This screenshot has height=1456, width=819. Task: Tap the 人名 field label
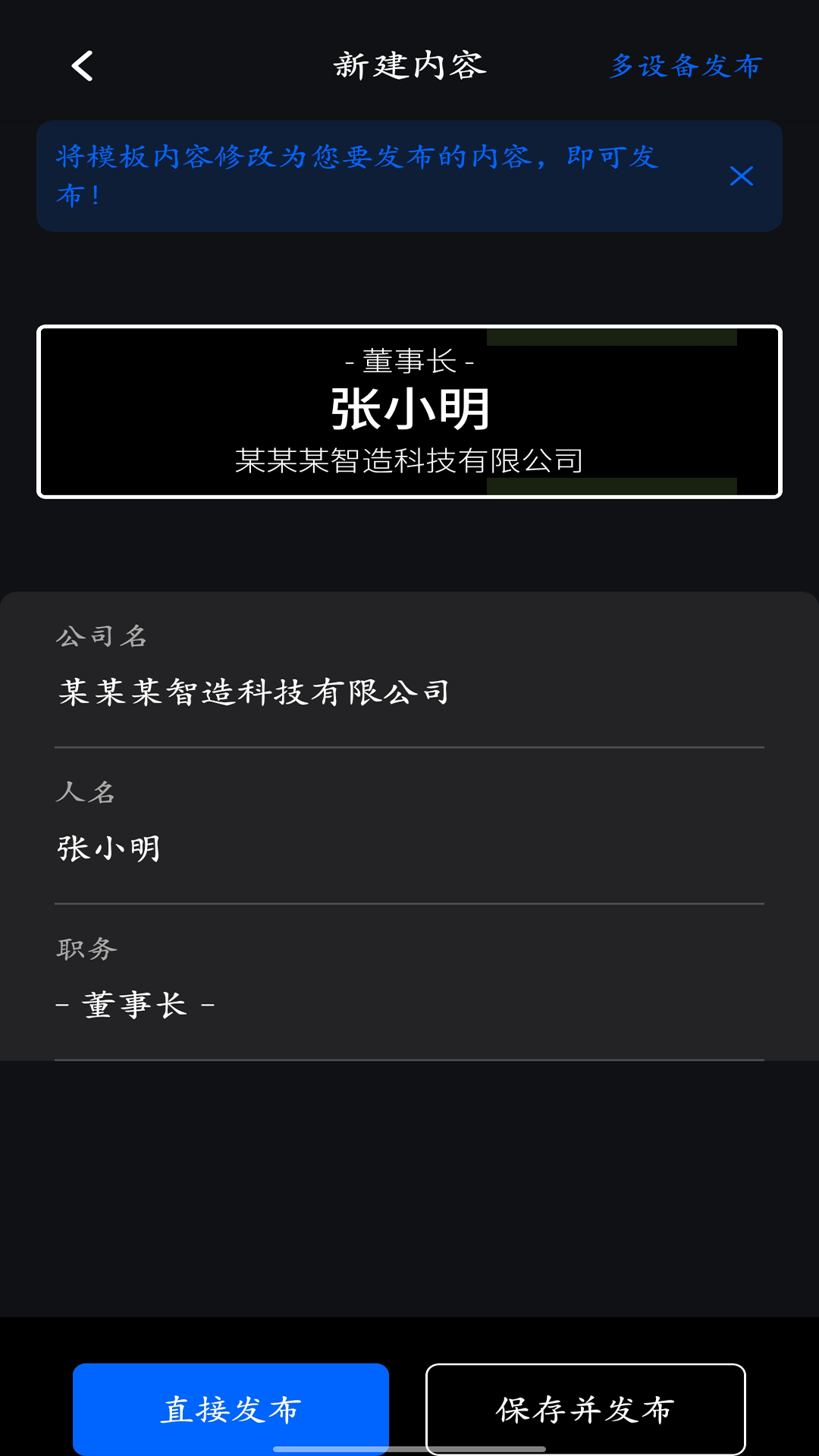pyautogui.click(x=85, y=793)
